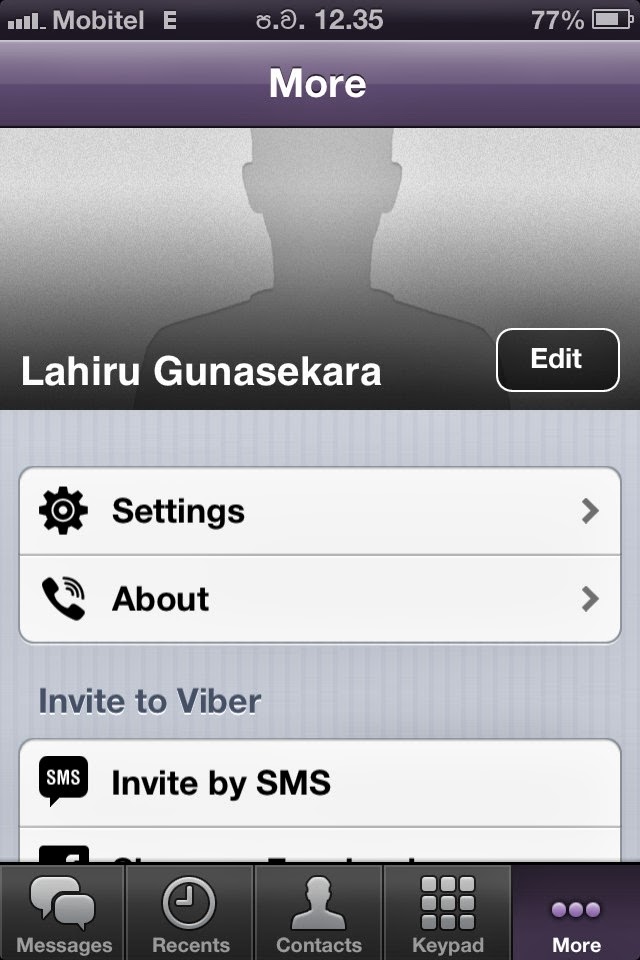Tap the More tab
This screenshot has width=640, height=960.
coord(576,913)
